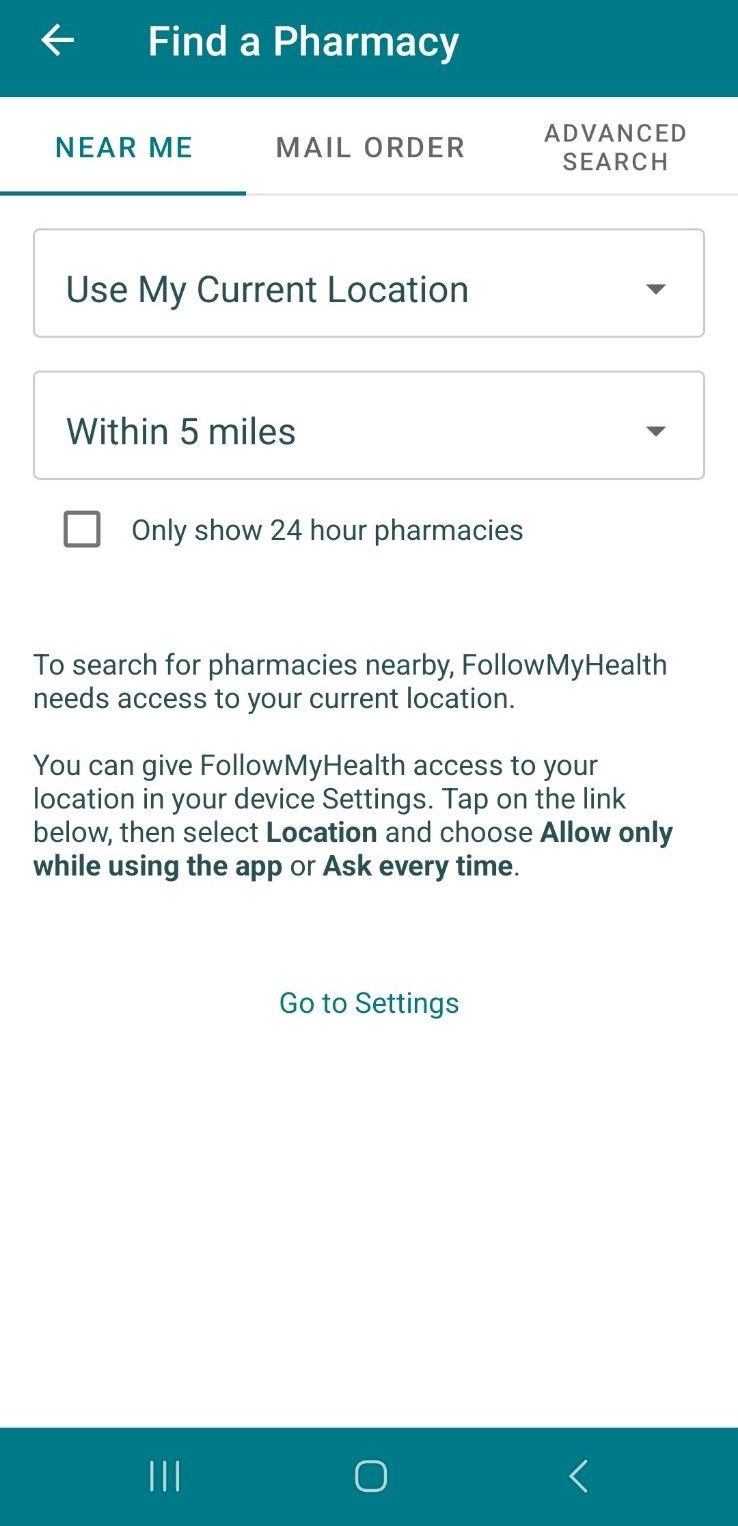Open the ADVANCED SEARCH tab

pyautogui.click(x=614, y=146)
